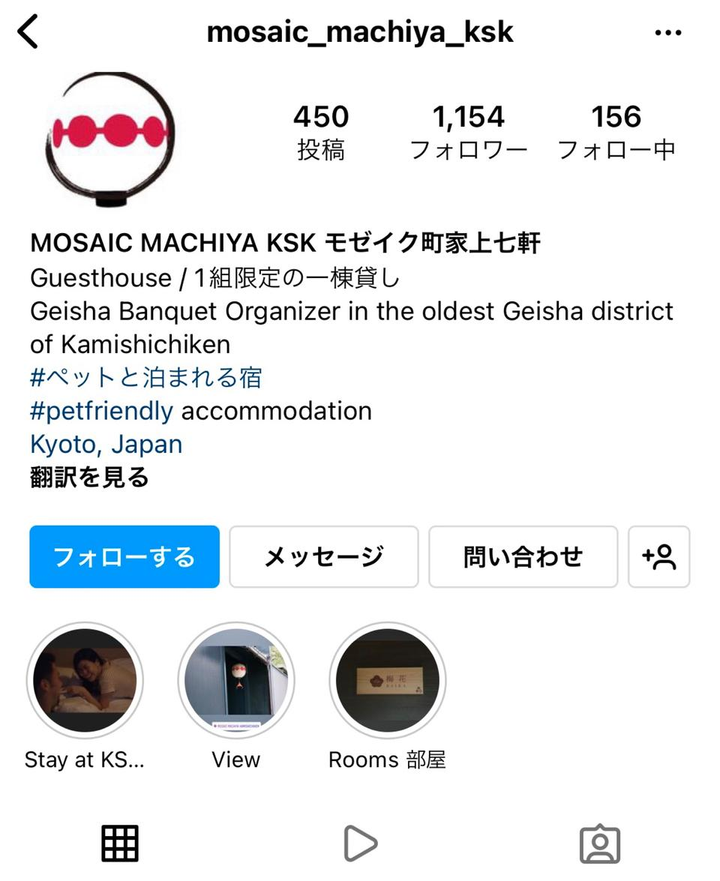Open the Stay at KS... story highlight
720x881 pixels.
(x=85, y=682)
